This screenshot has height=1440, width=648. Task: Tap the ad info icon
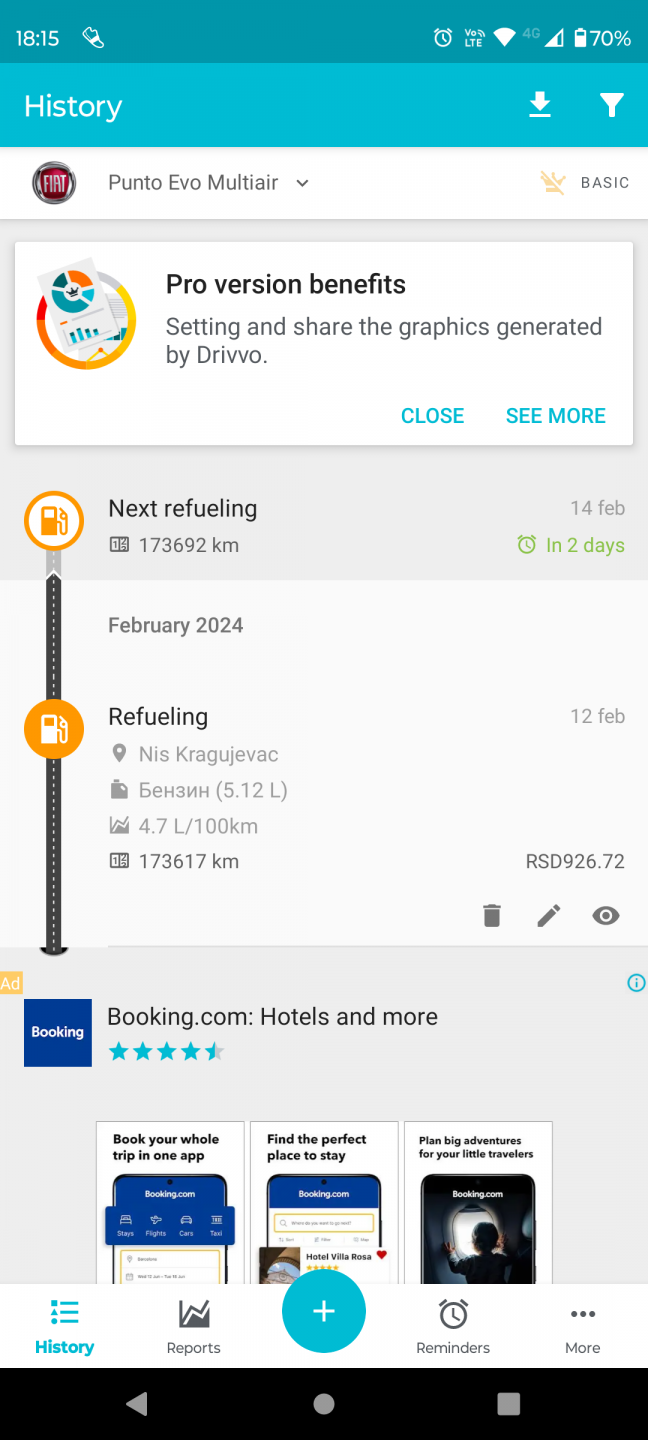[x=636, y=983]
